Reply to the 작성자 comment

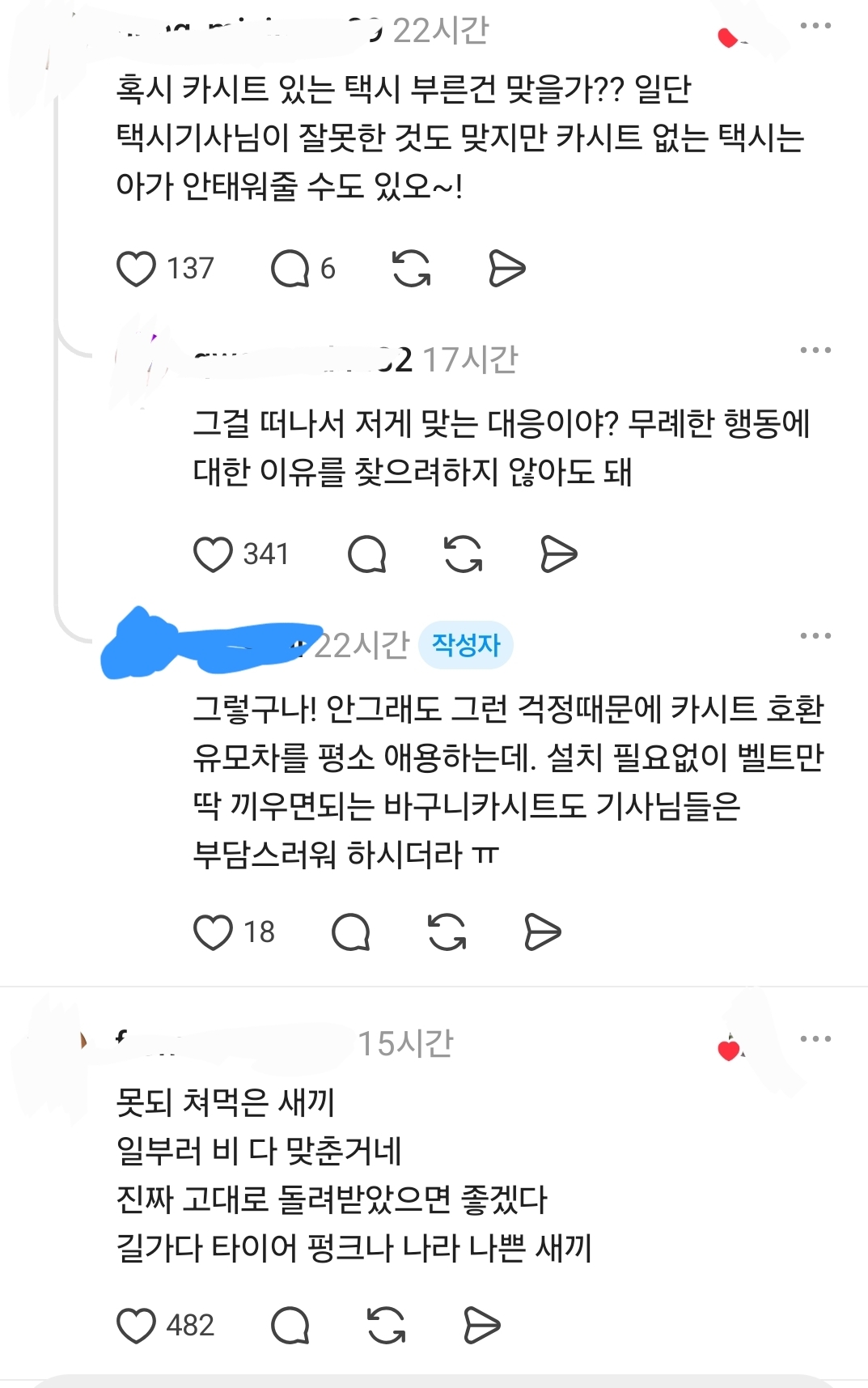click(x=351, y=932)
